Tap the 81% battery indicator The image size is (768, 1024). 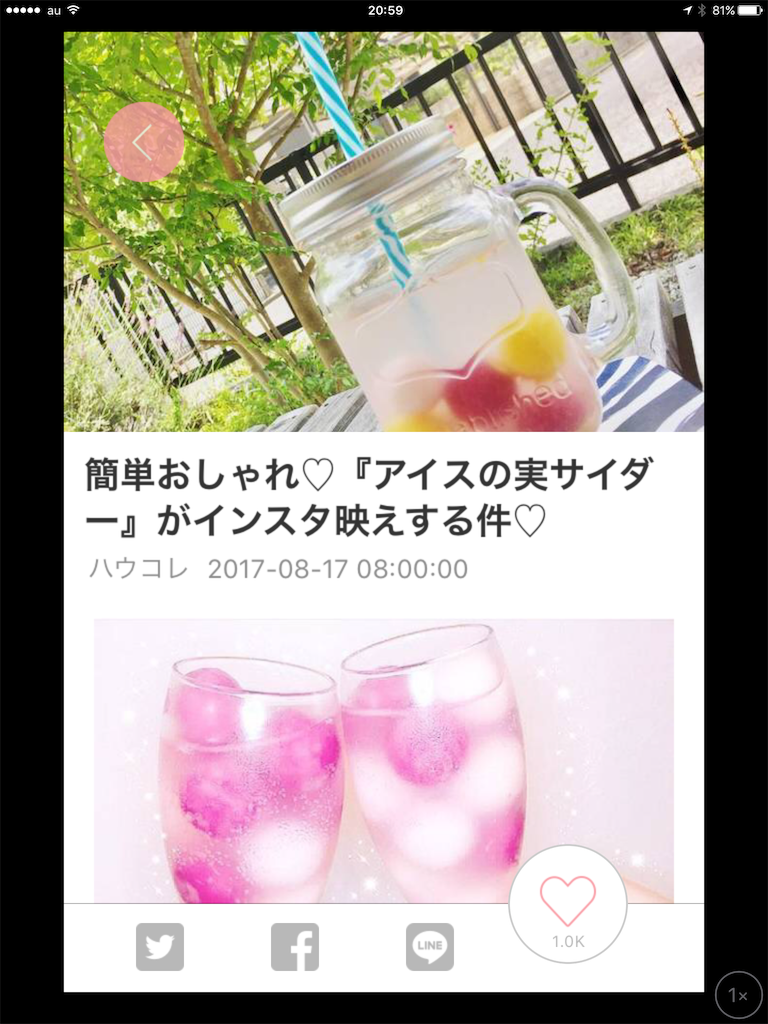tap(725, 11)
